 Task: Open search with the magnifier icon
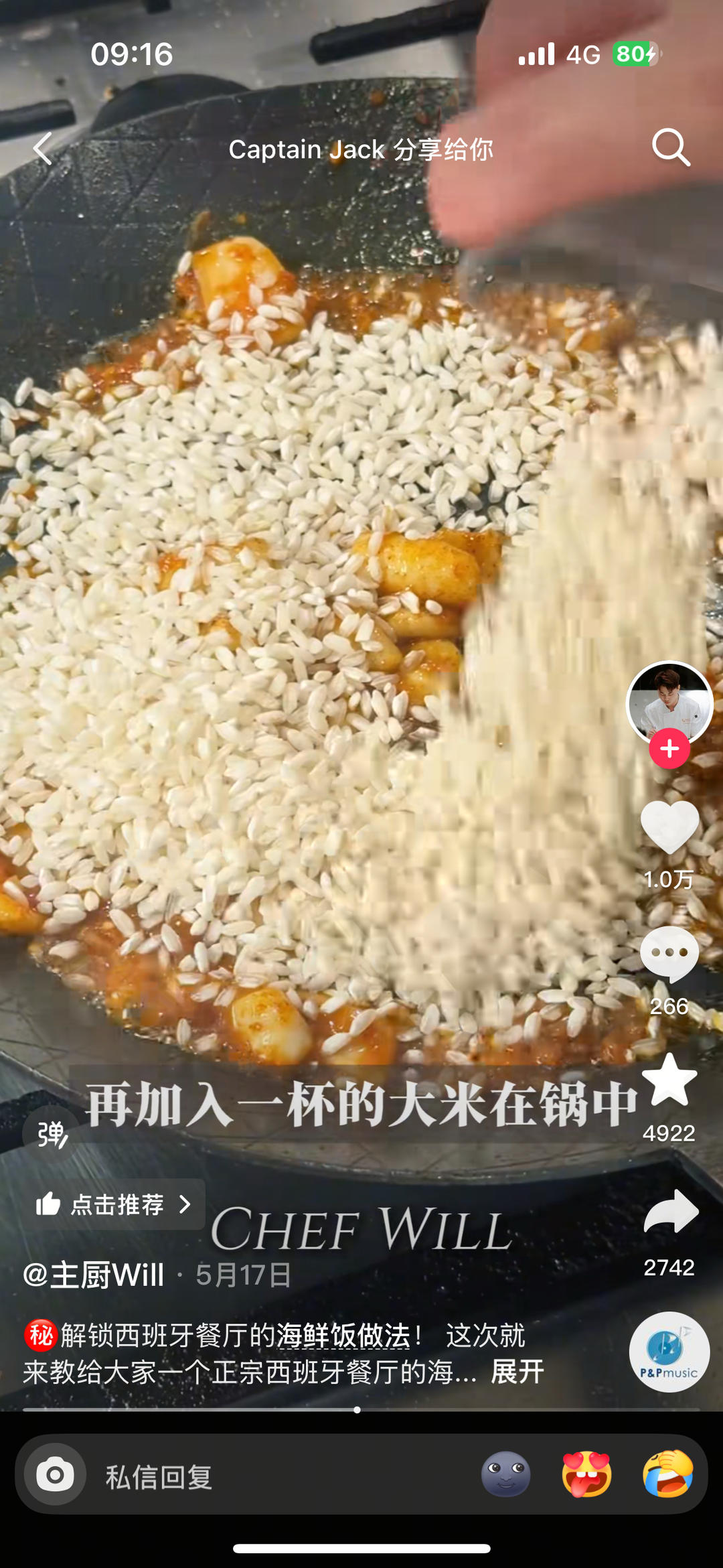(x=671, y=147)
